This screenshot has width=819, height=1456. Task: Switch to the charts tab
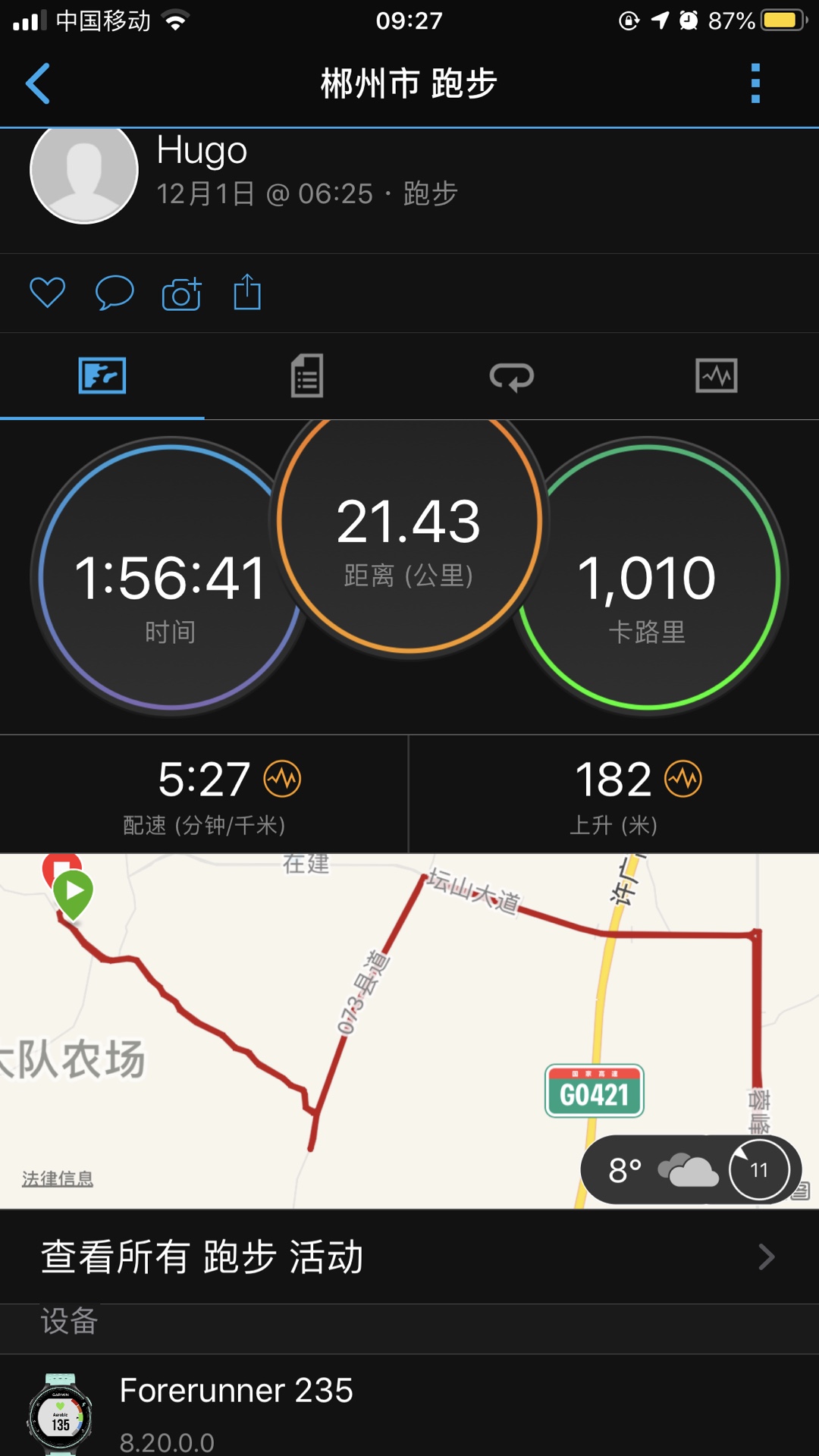[x=717, y=376]
